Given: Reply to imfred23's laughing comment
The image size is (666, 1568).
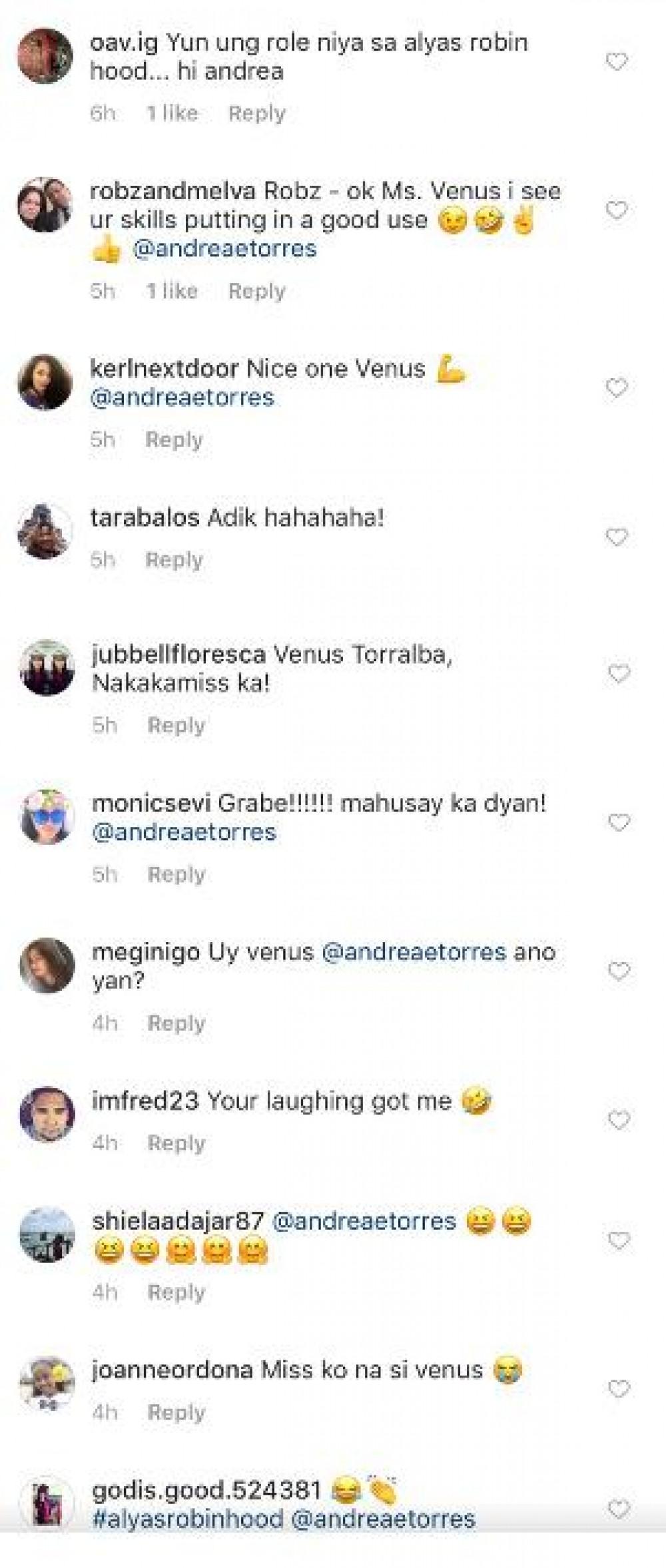Looking at the screenshot, I should coord(176,1143).
